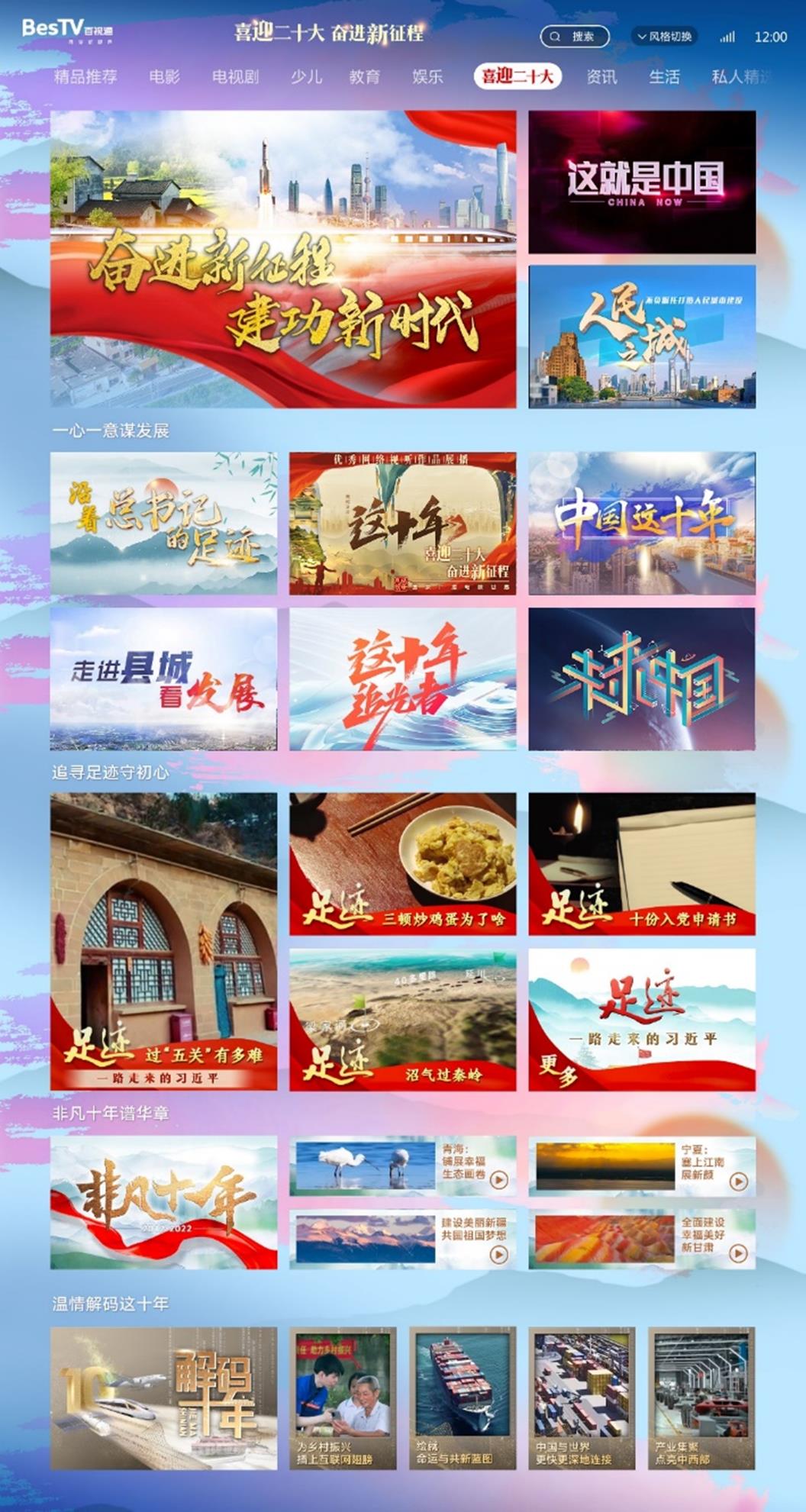Expand the 风格切换 style switcher
The height and width of the screenshot is (1512, 806).
664,37
